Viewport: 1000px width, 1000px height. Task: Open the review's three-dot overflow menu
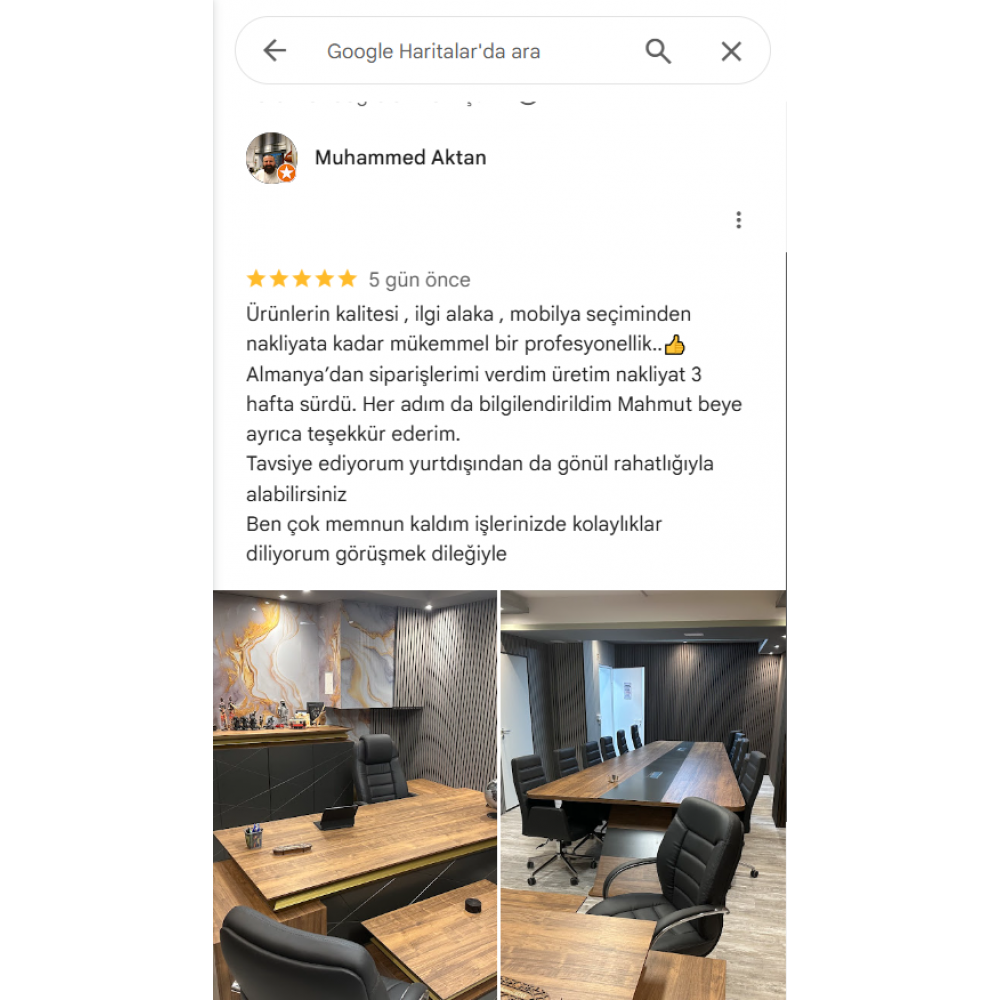(738, 220)
